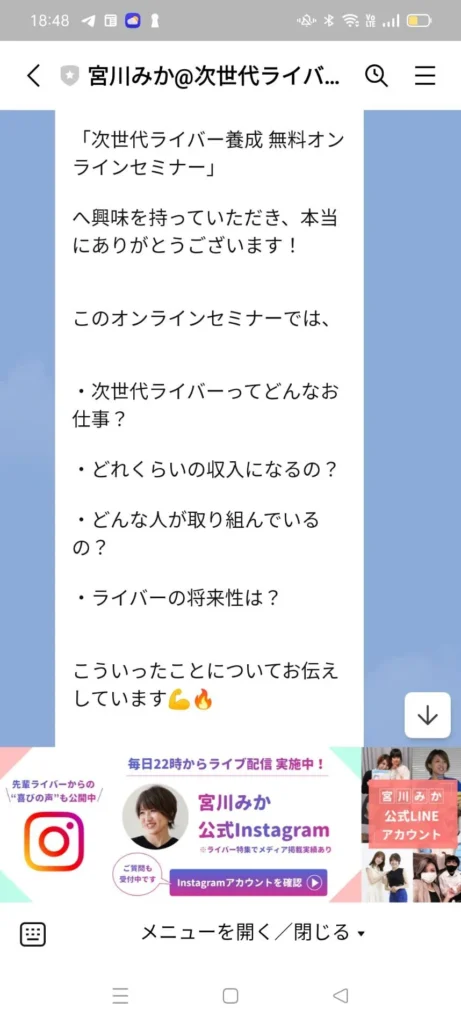Open the chat hamburger menu
The height and width of the screenshot is (1024, 461).
425,76
